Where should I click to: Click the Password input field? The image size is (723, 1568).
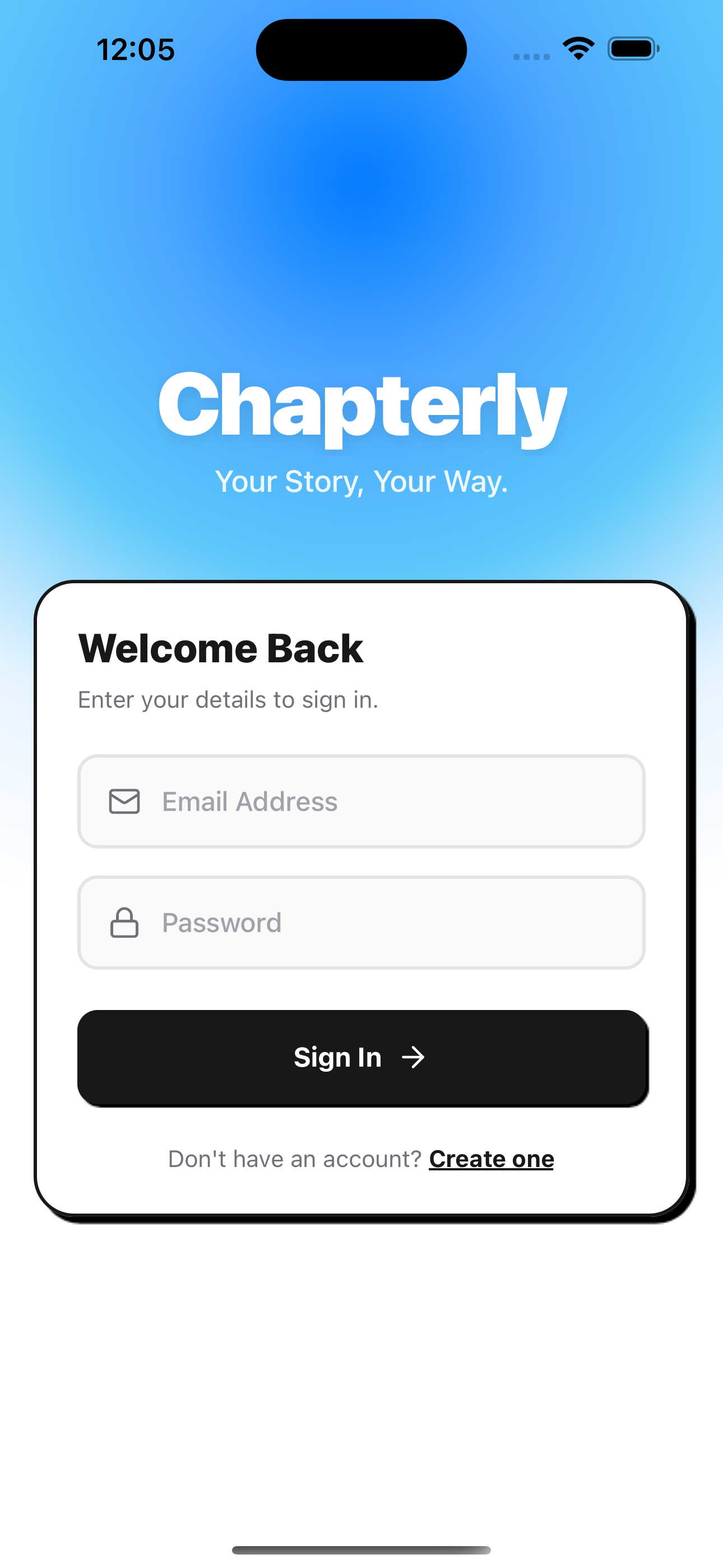click(361, 923)
